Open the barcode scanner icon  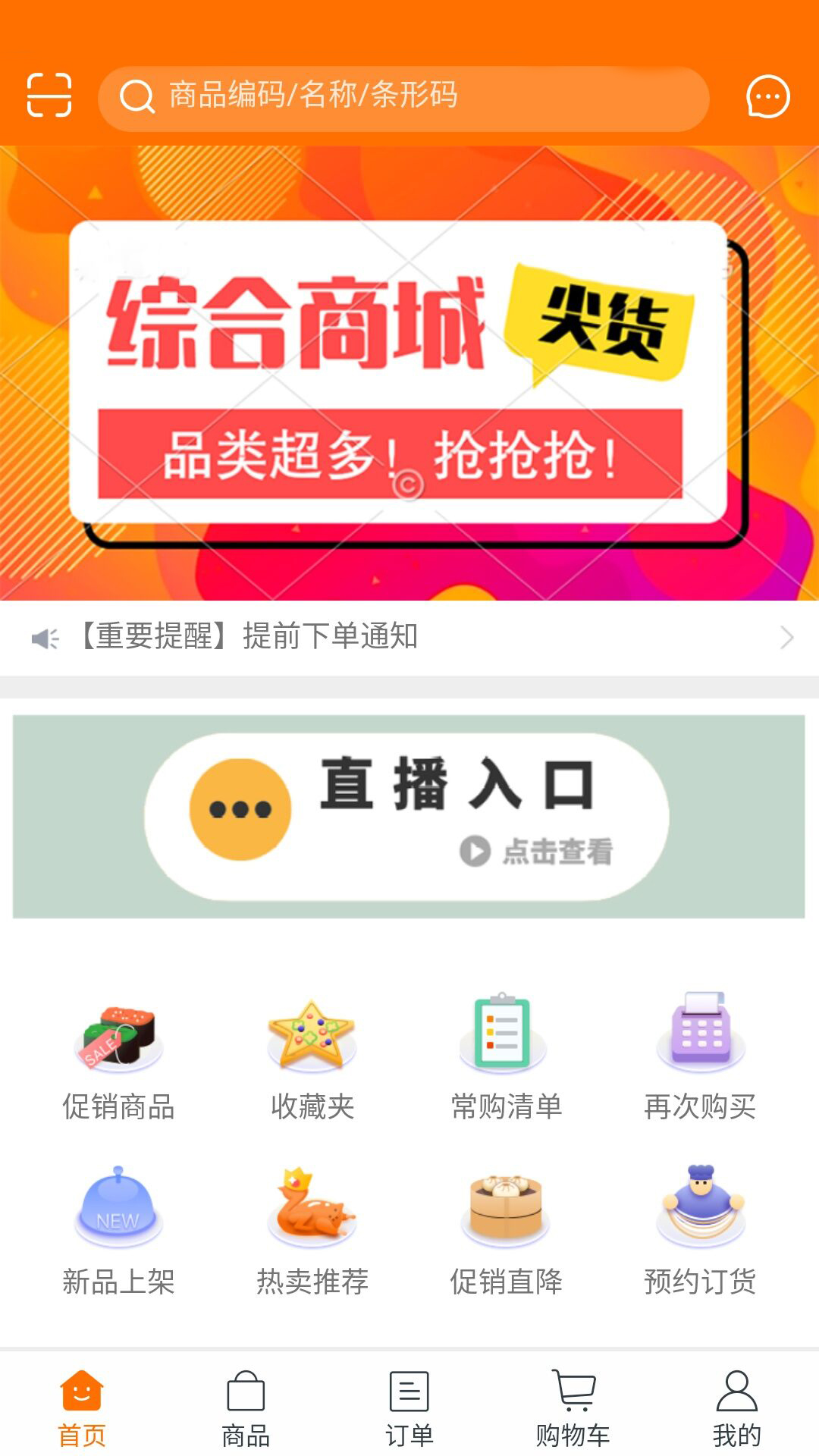click(x=49, y=96)
